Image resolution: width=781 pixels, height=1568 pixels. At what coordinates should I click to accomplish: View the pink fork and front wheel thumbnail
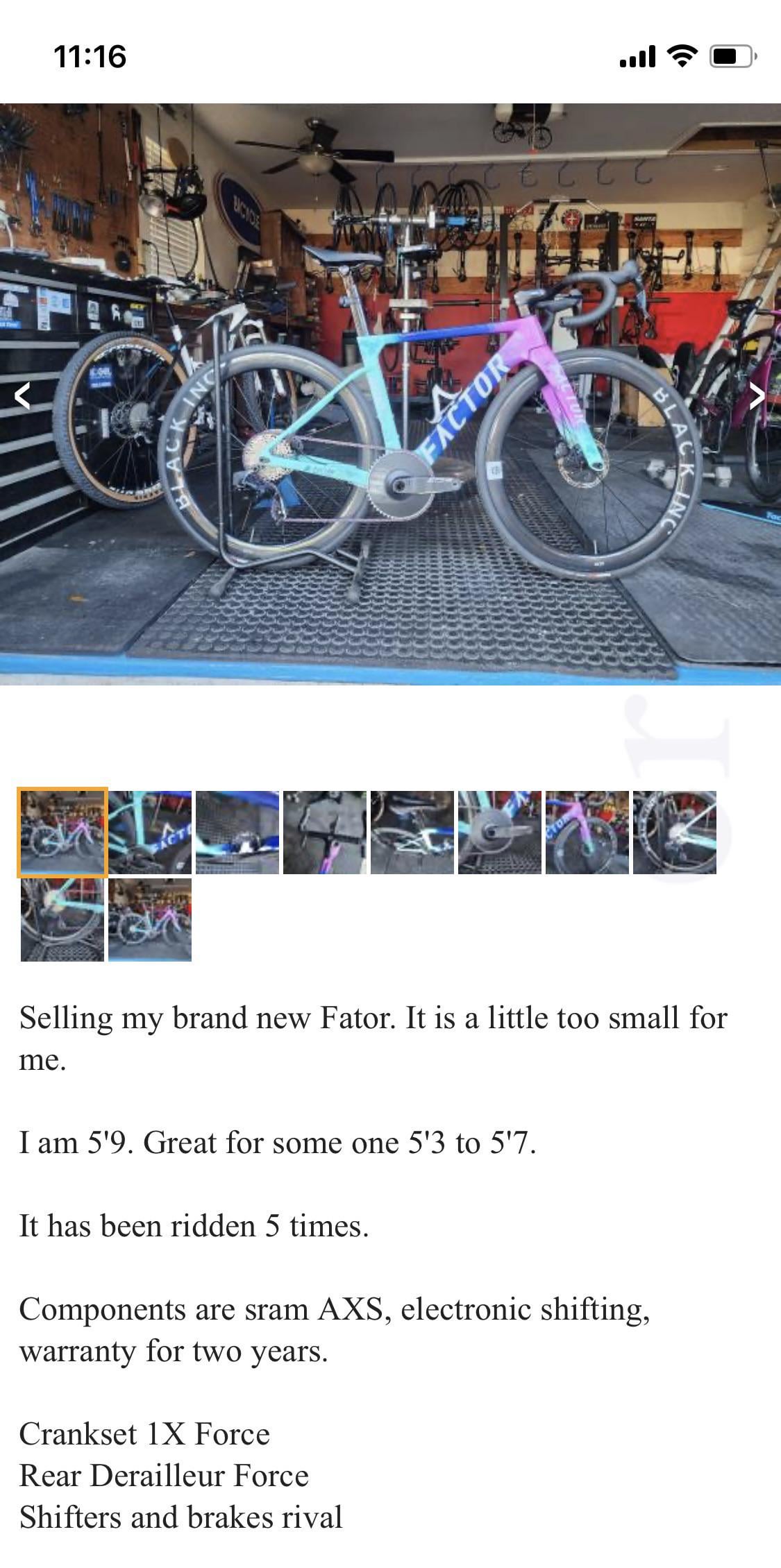coord(587,833)
